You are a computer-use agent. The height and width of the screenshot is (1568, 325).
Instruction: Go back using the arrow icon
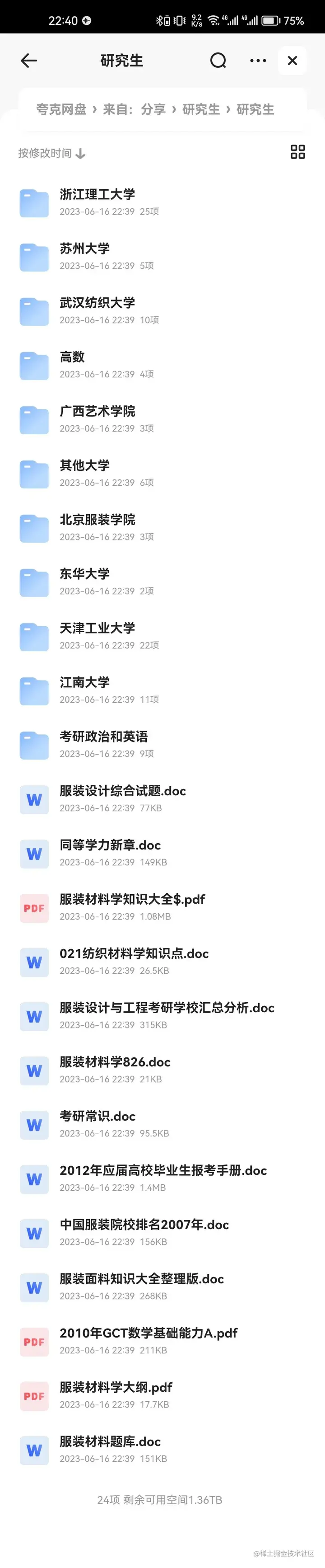[x=29, y=60]
